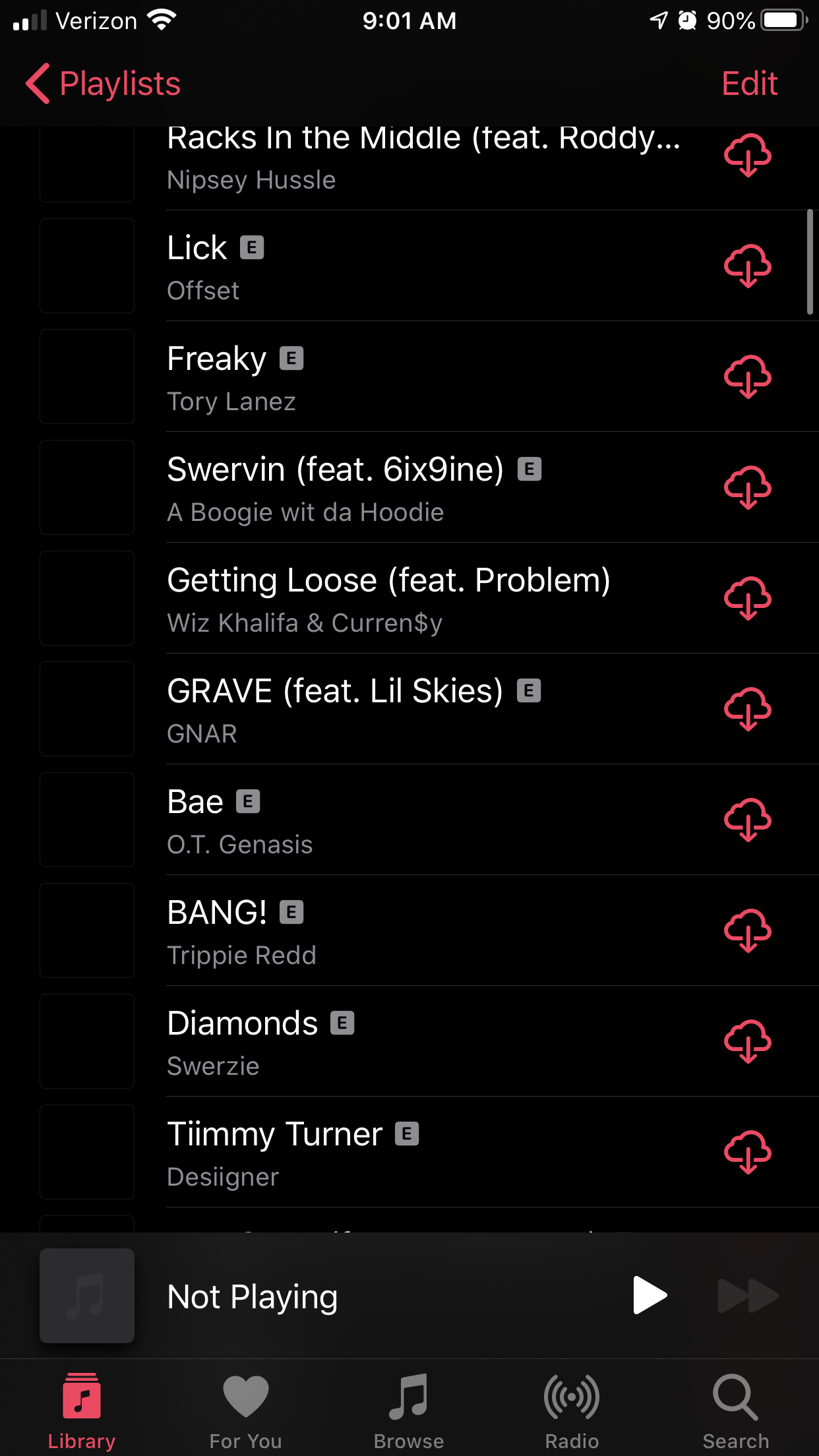Image resolution: width=819 pixels, height=1456 pixels.
Task: Download Freaky by Tory Lanez
Action: (747, 377)
